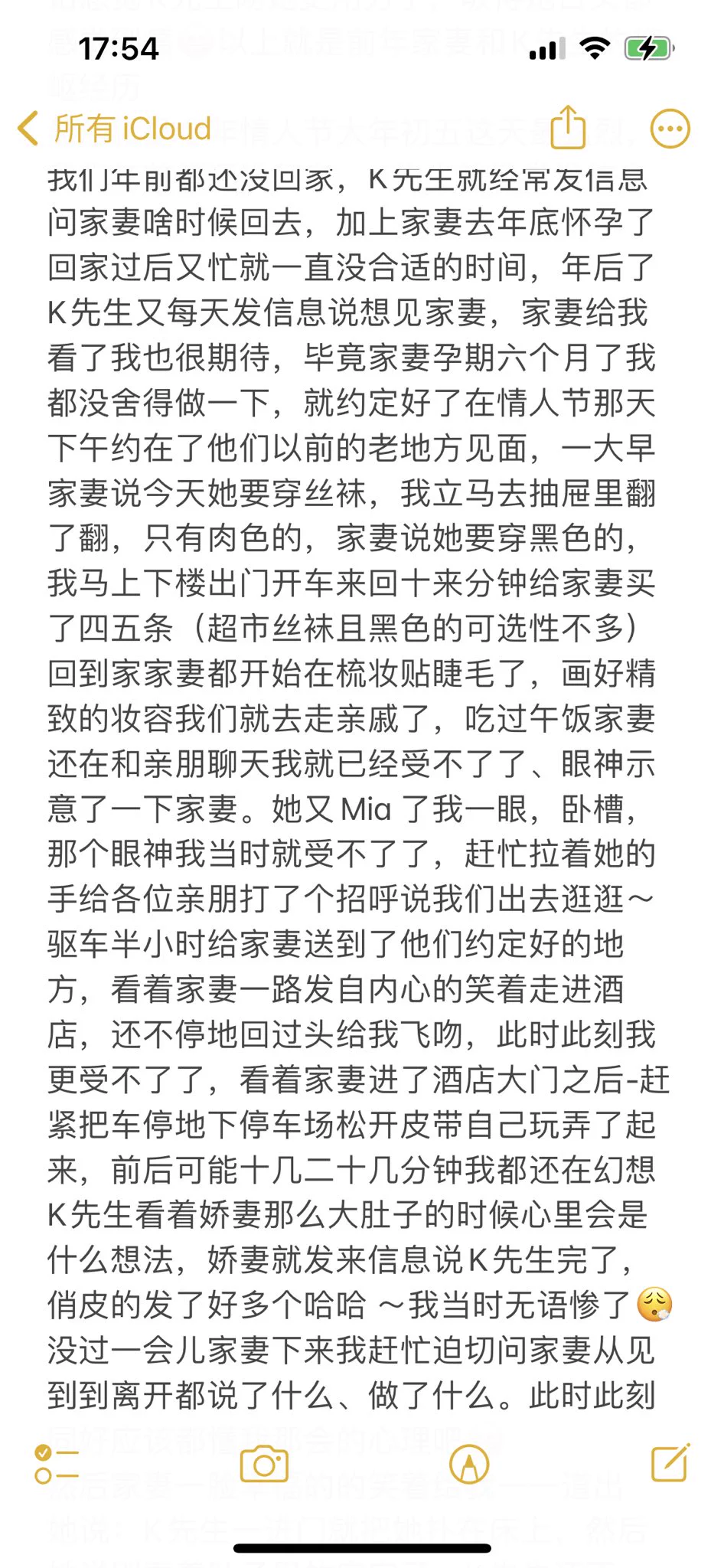Add a checklist to the note
Screen dimensions: 724x1568
click(x=56, y=1464)
